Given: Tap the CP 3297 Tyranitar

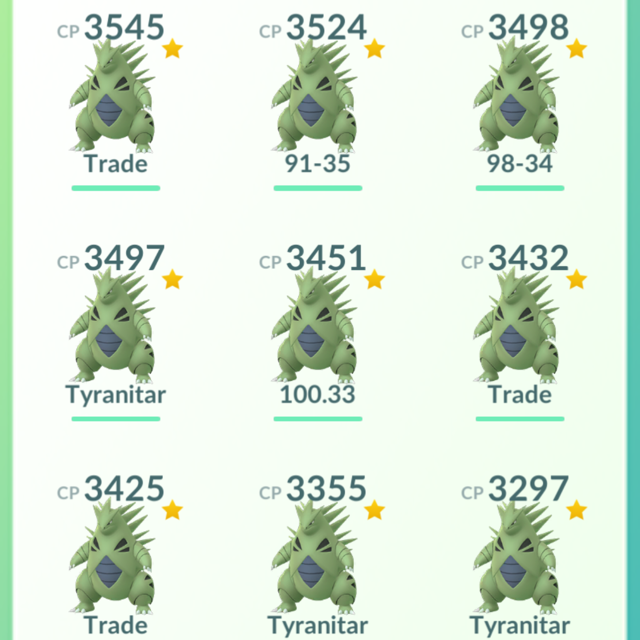Looking at the screenshot, I should coord(519,562).
